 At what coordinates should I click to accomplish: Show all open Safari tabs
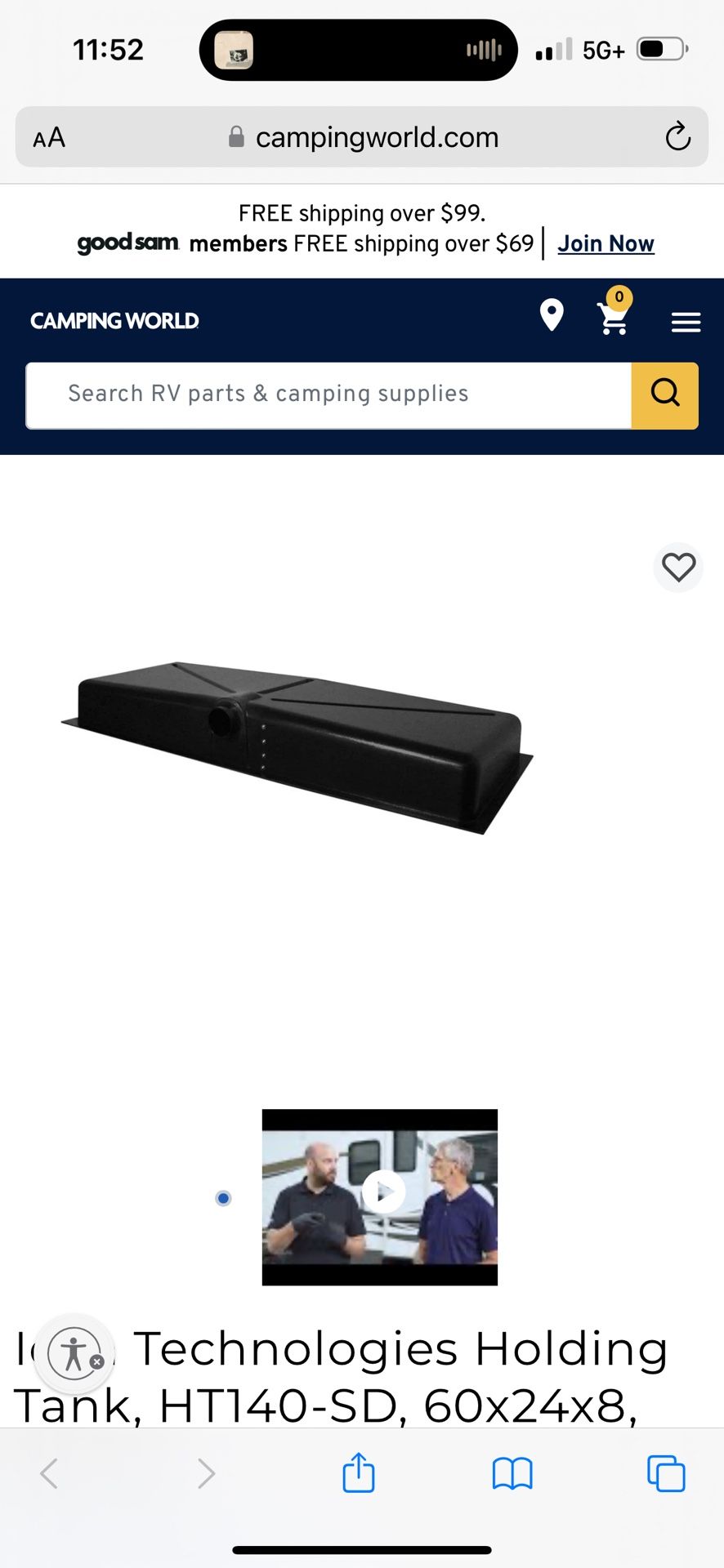click(x=666, y=1473)
